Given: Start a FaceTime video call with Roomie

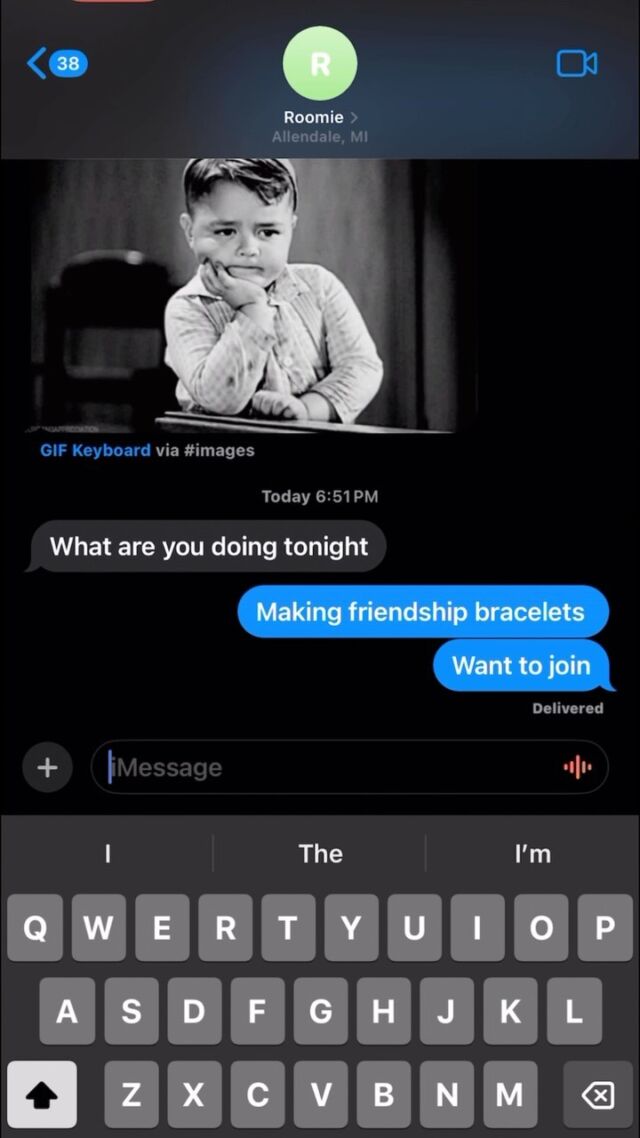Looking at the screenshot, I should 576,64.
